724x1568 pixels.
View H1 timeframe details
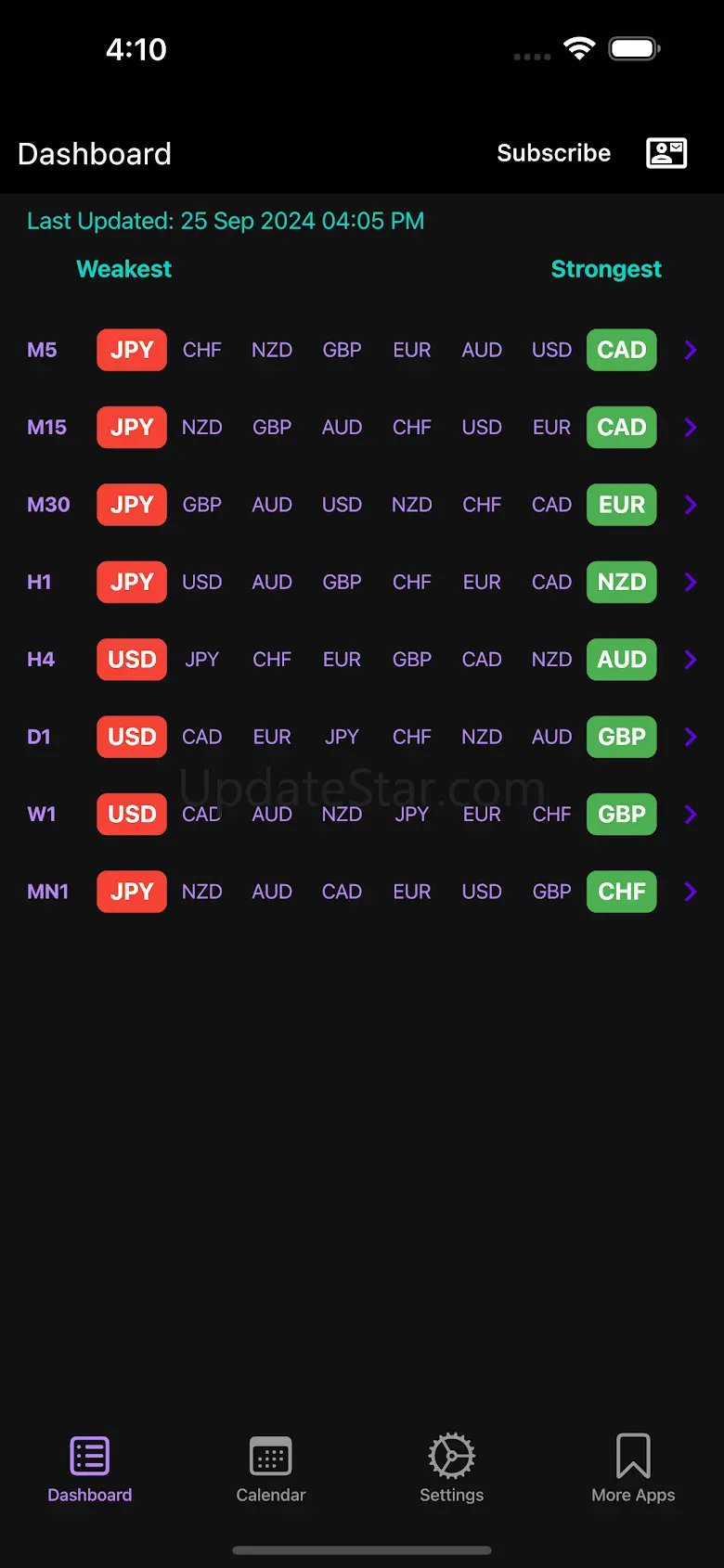tap(691, 582)
